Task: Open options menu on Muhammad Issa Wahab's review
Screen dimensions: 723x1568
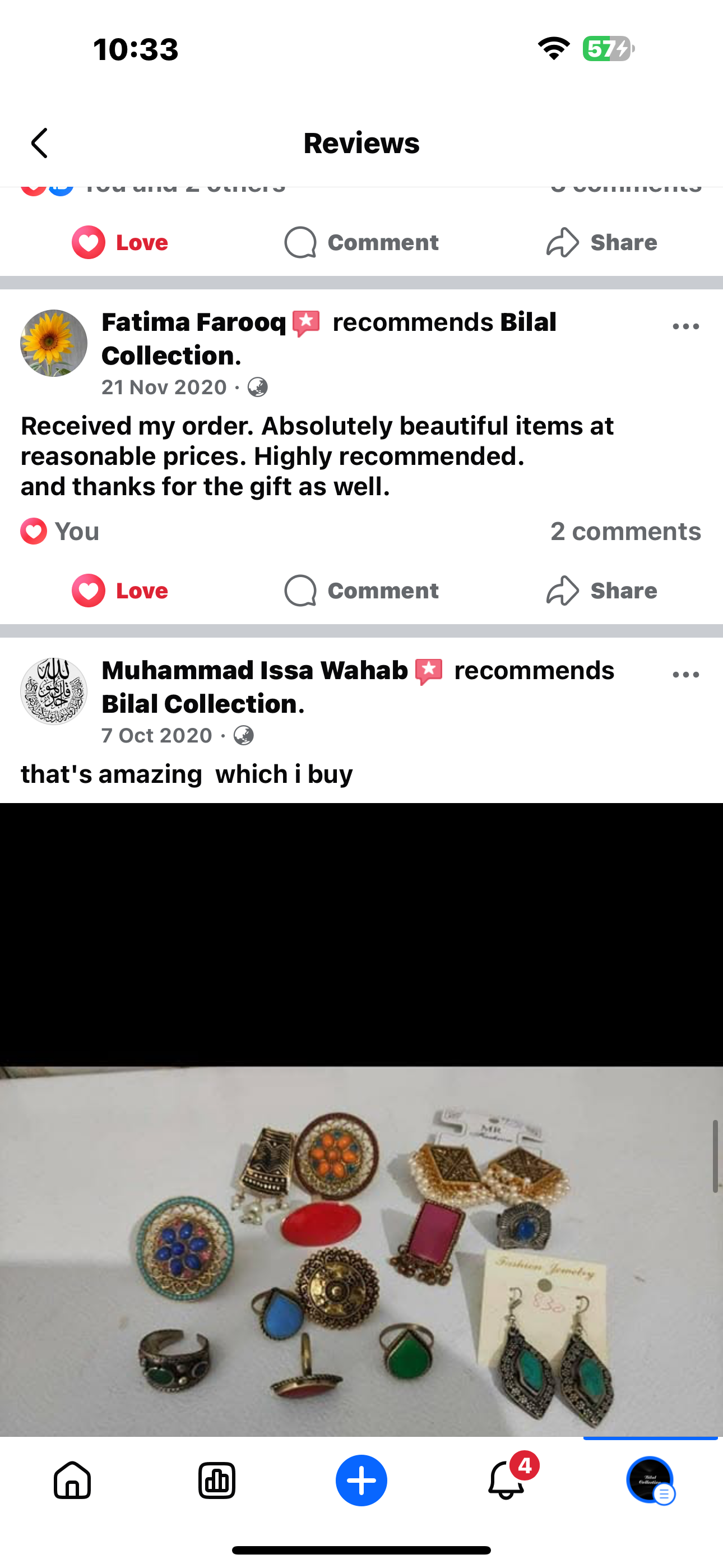Action: tap(685, 675)
